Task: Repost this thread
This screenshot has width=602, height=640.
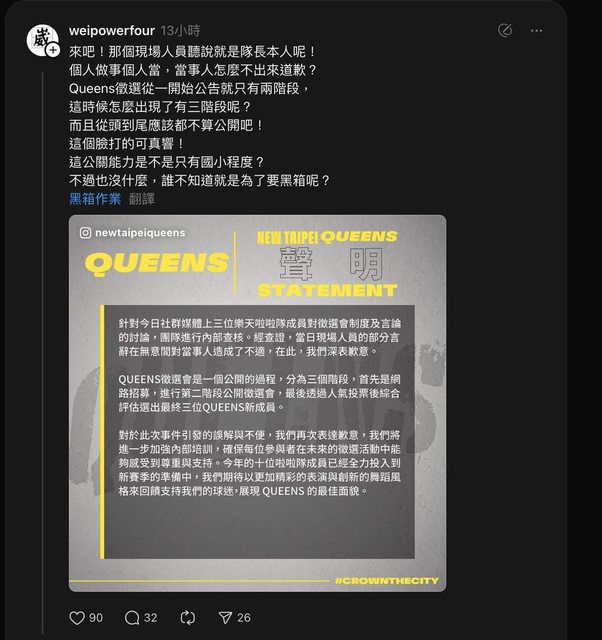Action: pyautogui.click(x=187, y=618)
